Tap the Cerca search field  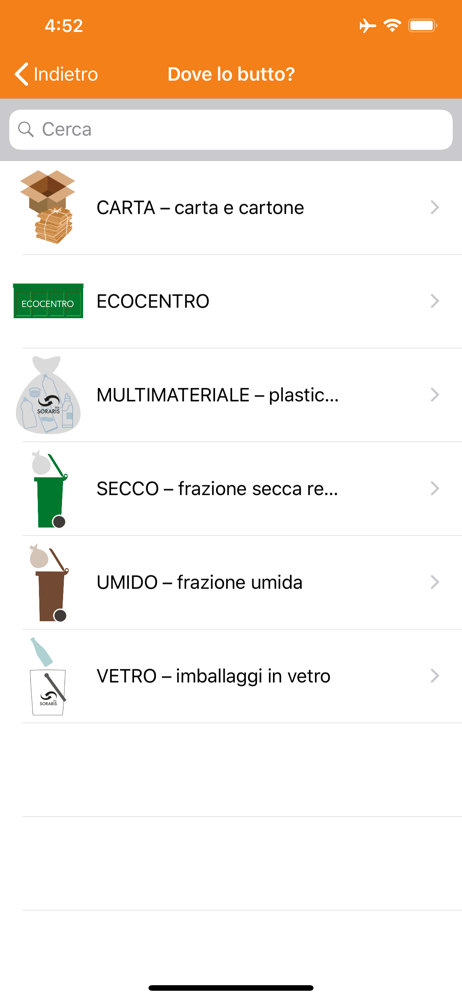point(231,129)
